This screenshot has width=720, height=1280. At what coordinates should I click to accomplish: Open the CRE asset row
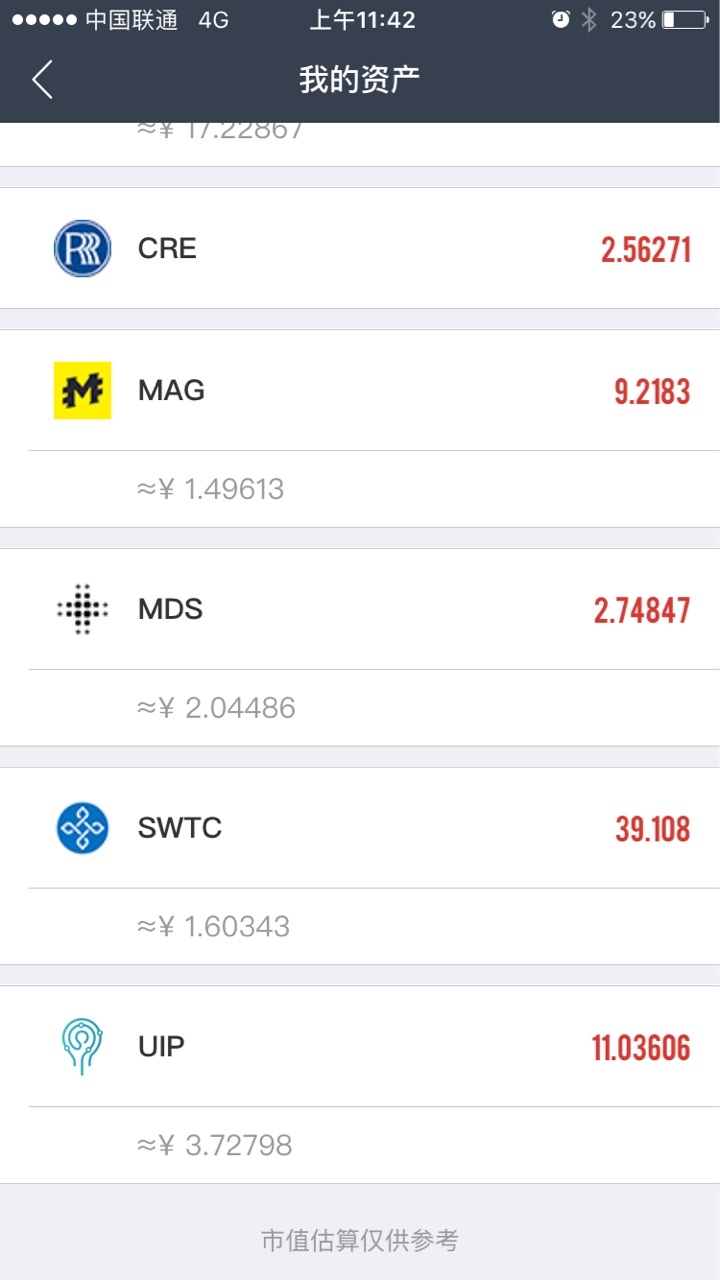click(360, 248)
